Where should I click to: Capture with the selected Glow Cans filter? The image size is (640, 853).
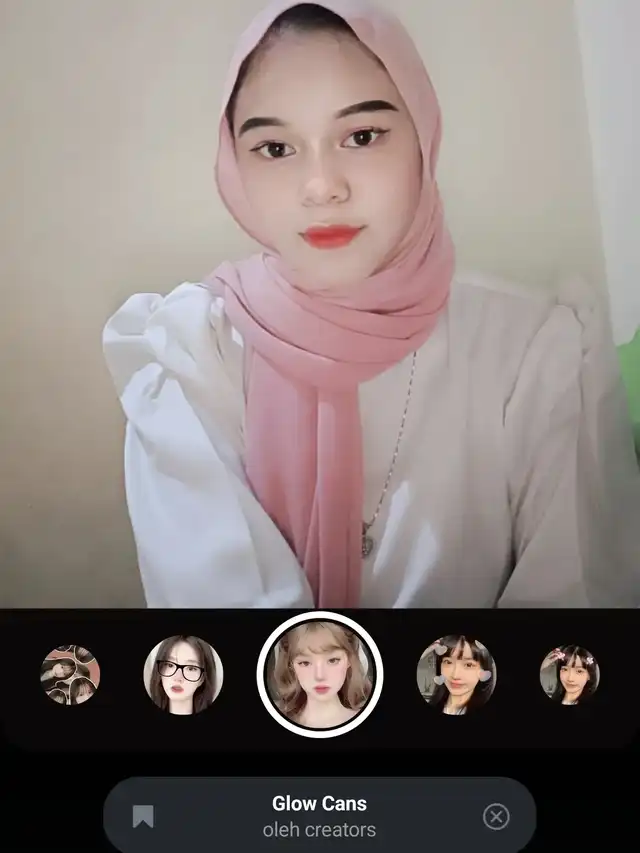[x=320, y=674]
